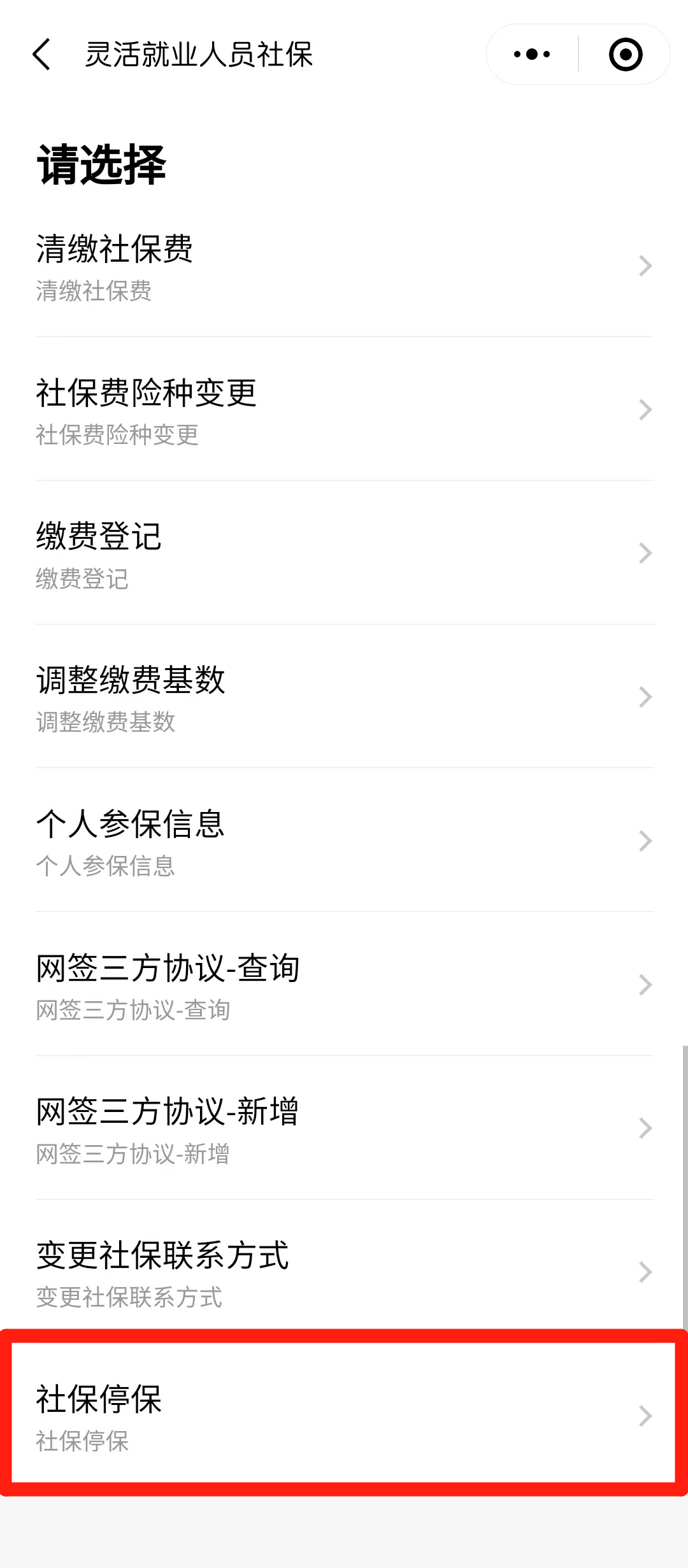Viewport: 688px width, 1568px height.
Task: Tap the 社保停保 option
Action: pyautogui.click(x=344, y=1416)
